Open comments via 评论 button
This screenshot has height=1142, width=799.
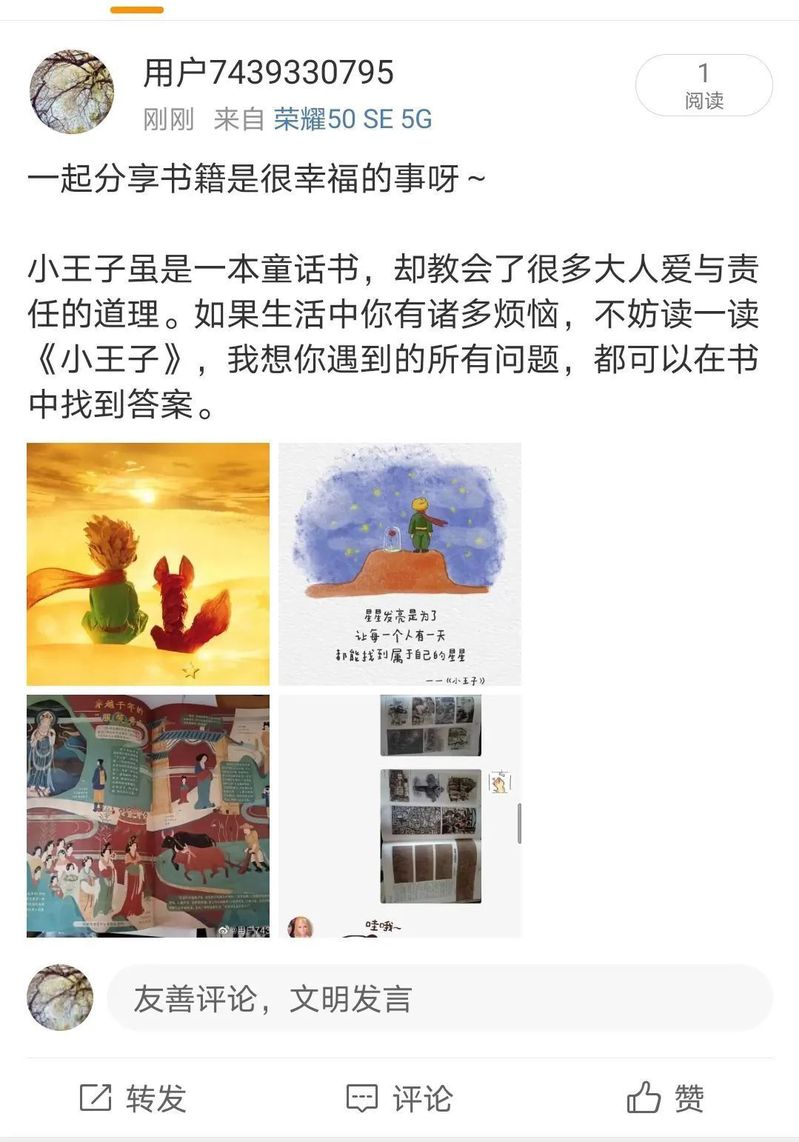(x=400, y=1098)
